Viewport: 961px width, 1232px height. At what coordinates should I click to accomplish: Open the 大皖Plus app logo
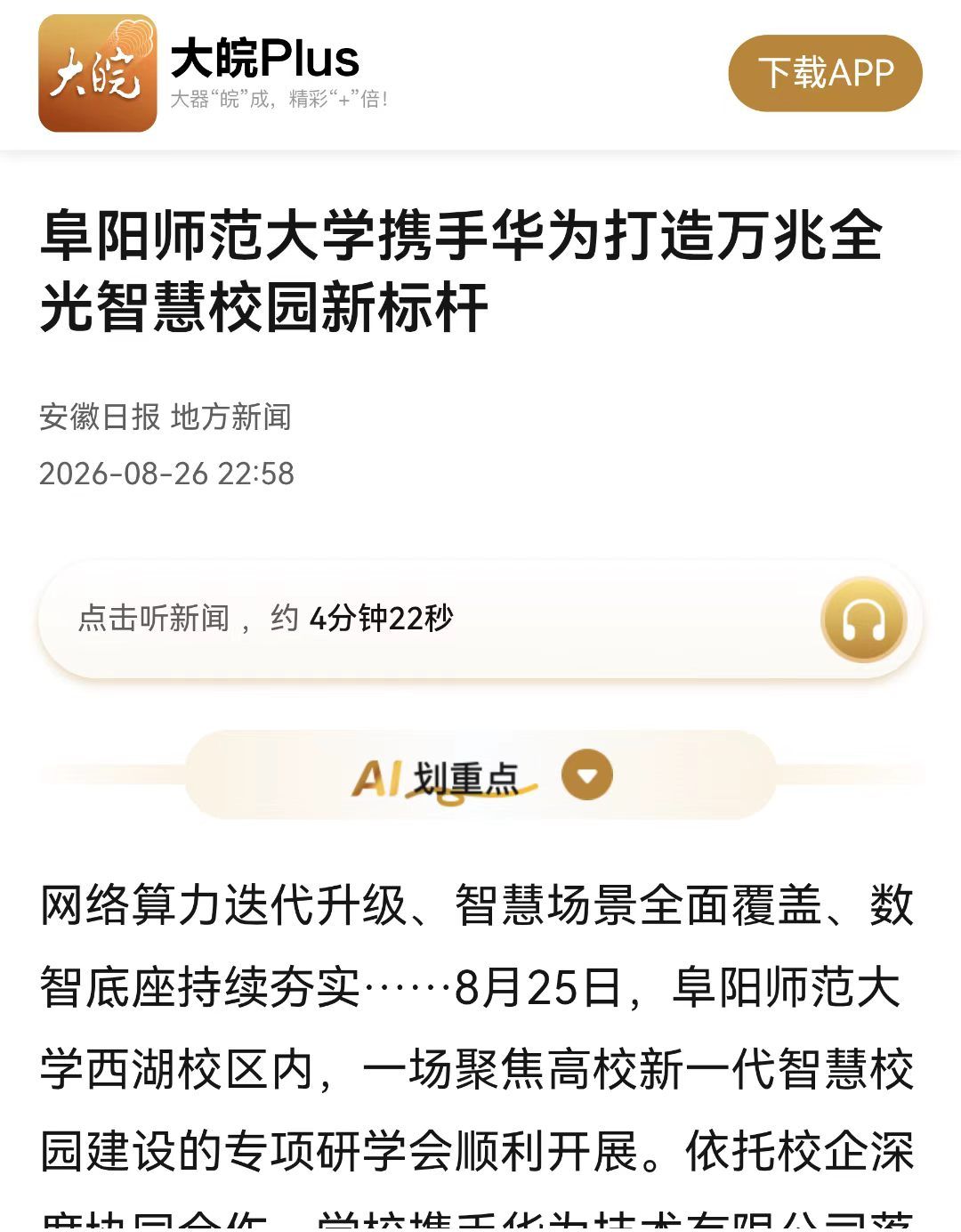[98, 73]
